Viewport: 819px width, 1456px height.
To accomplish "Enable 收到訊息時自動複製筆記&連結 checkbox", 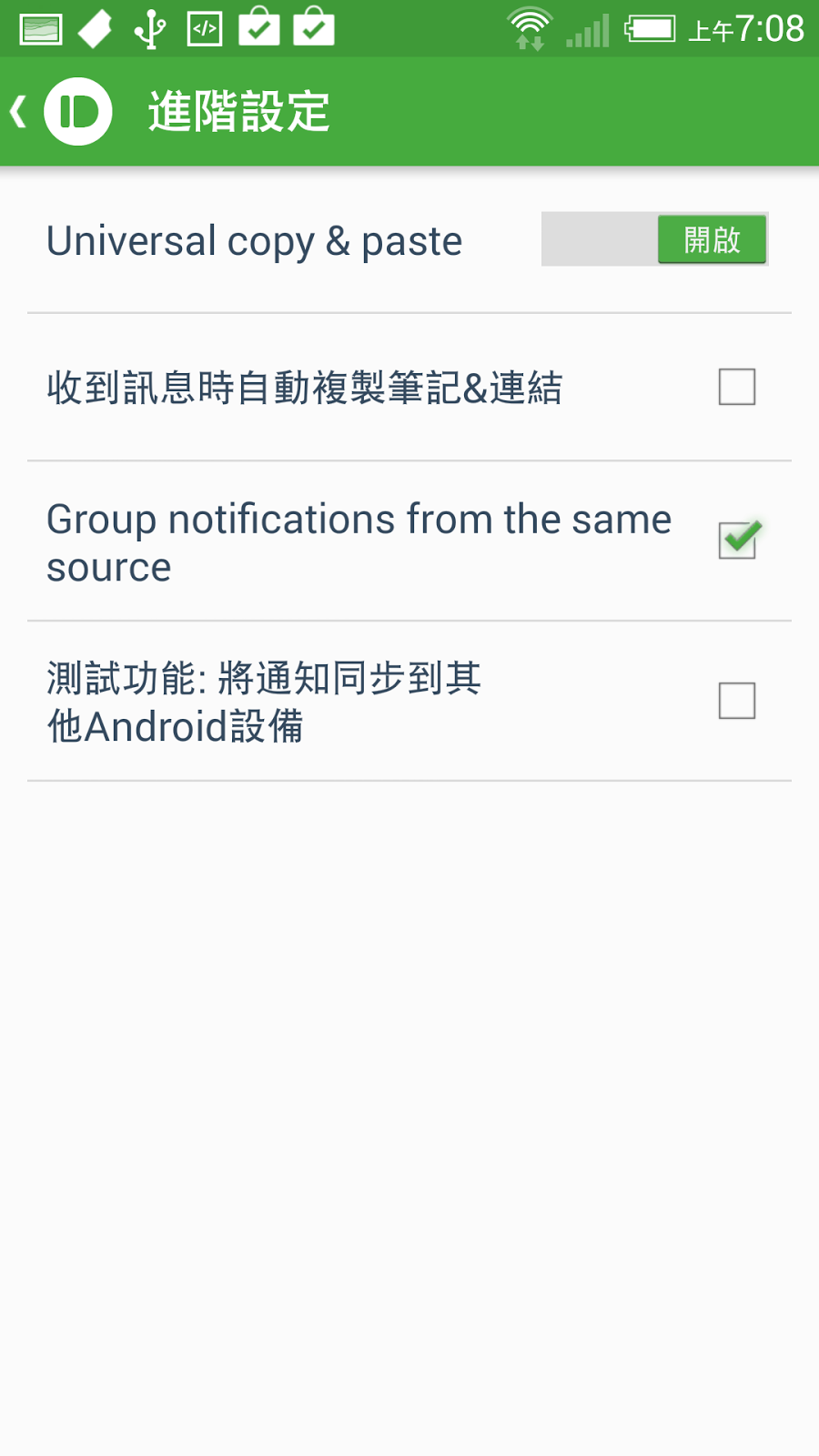I will pyautogui.click(x=736, y=387).
